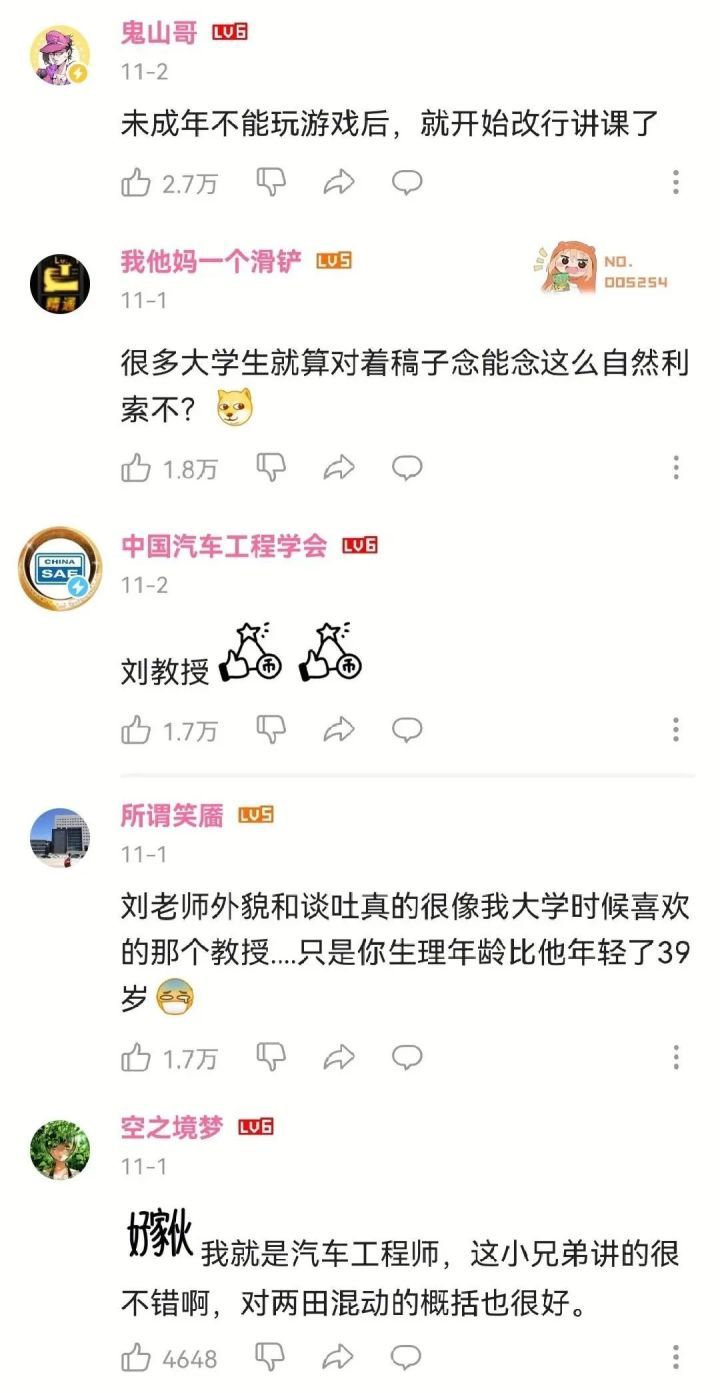Open 鬼山哥's user profile avatar
Image resolution: width=720 pixels, height=1393 pixels.
pos(60,50)
